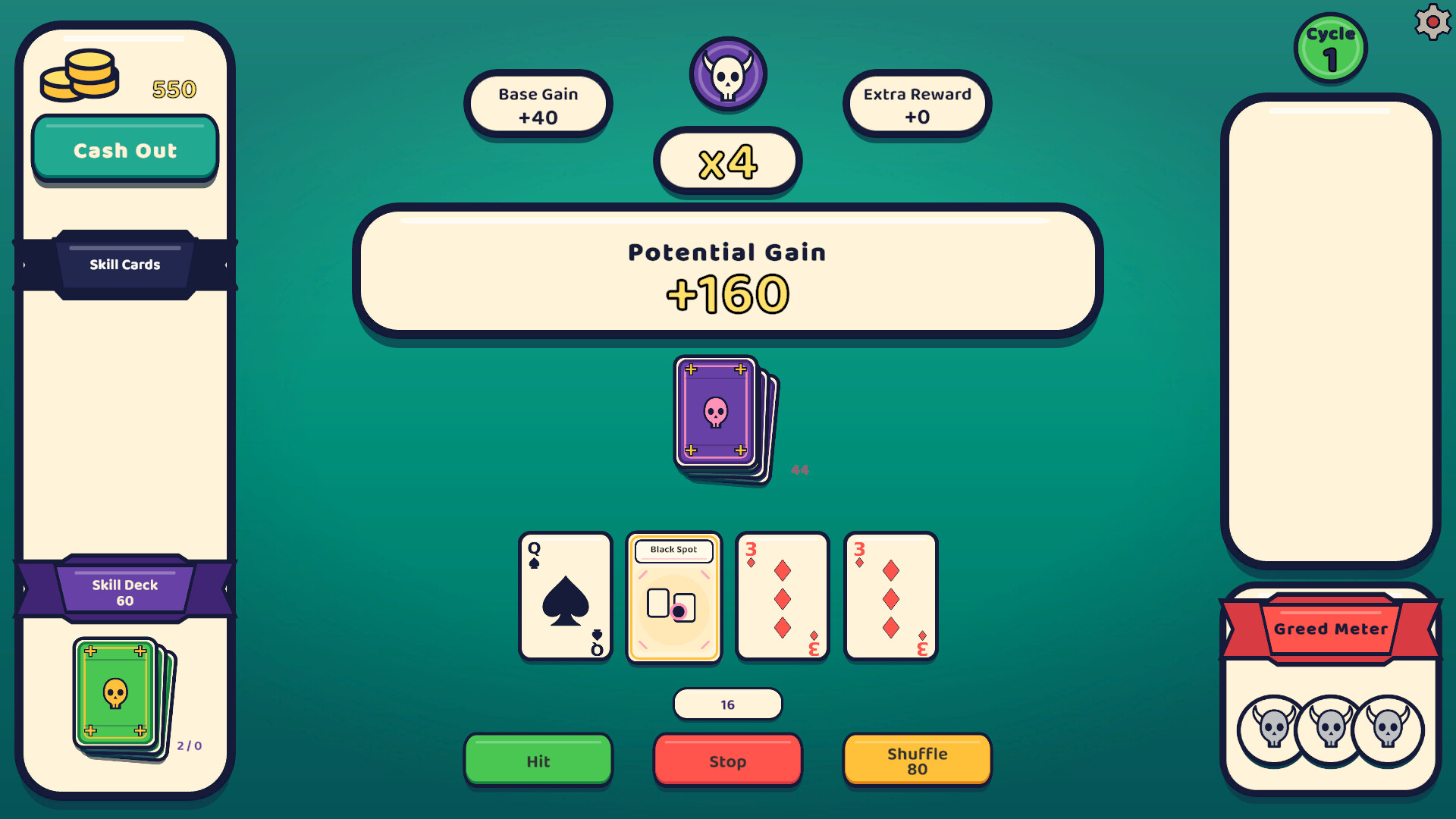Tap Stop to end the round
The height and width of the screenshot is (819, 1456).
coord(728,761)
